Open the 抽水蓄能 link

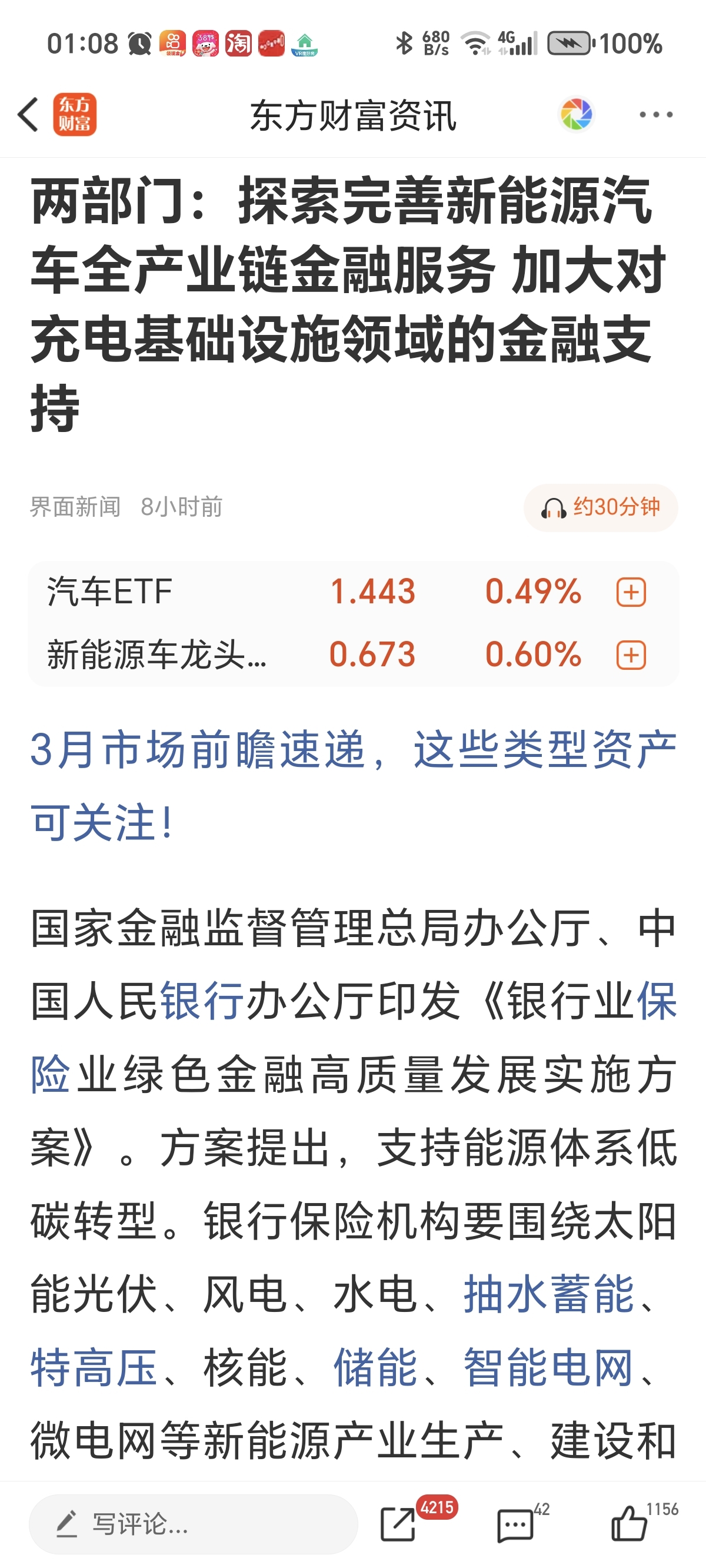tap(549, 1294)
